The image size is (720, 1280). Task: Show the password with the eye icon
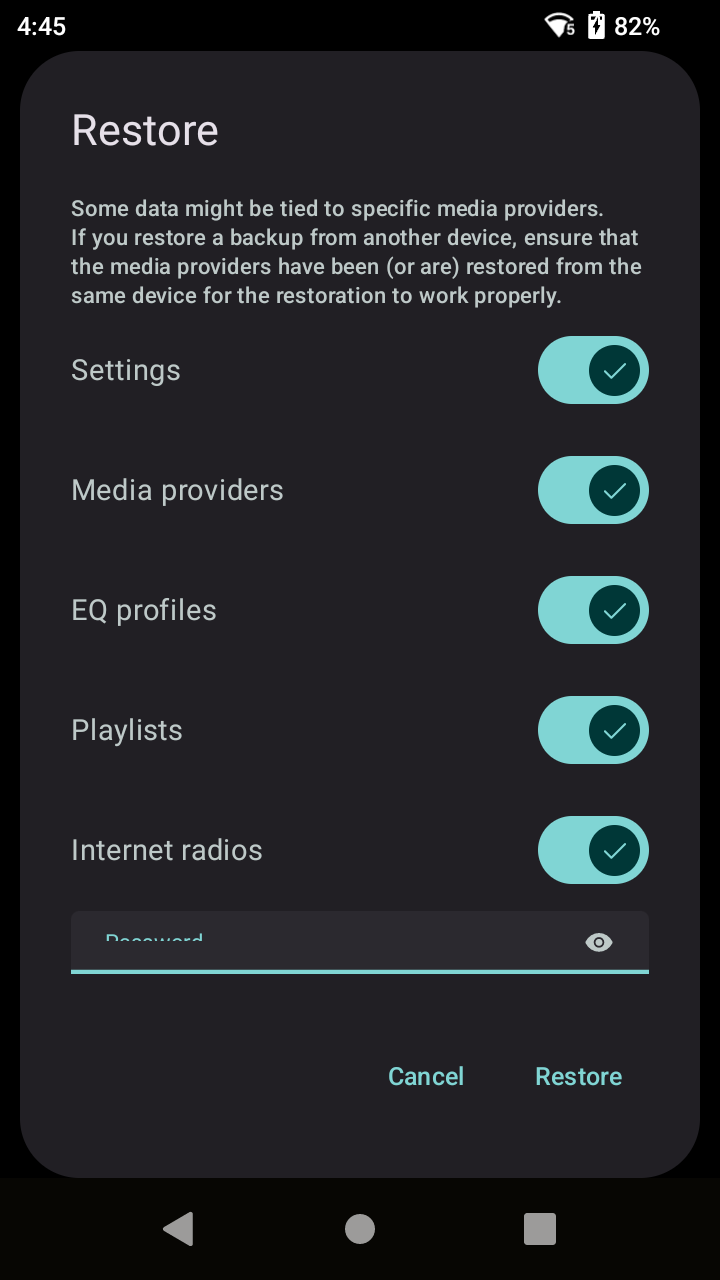pyautogui.click(x=599, y=942)
